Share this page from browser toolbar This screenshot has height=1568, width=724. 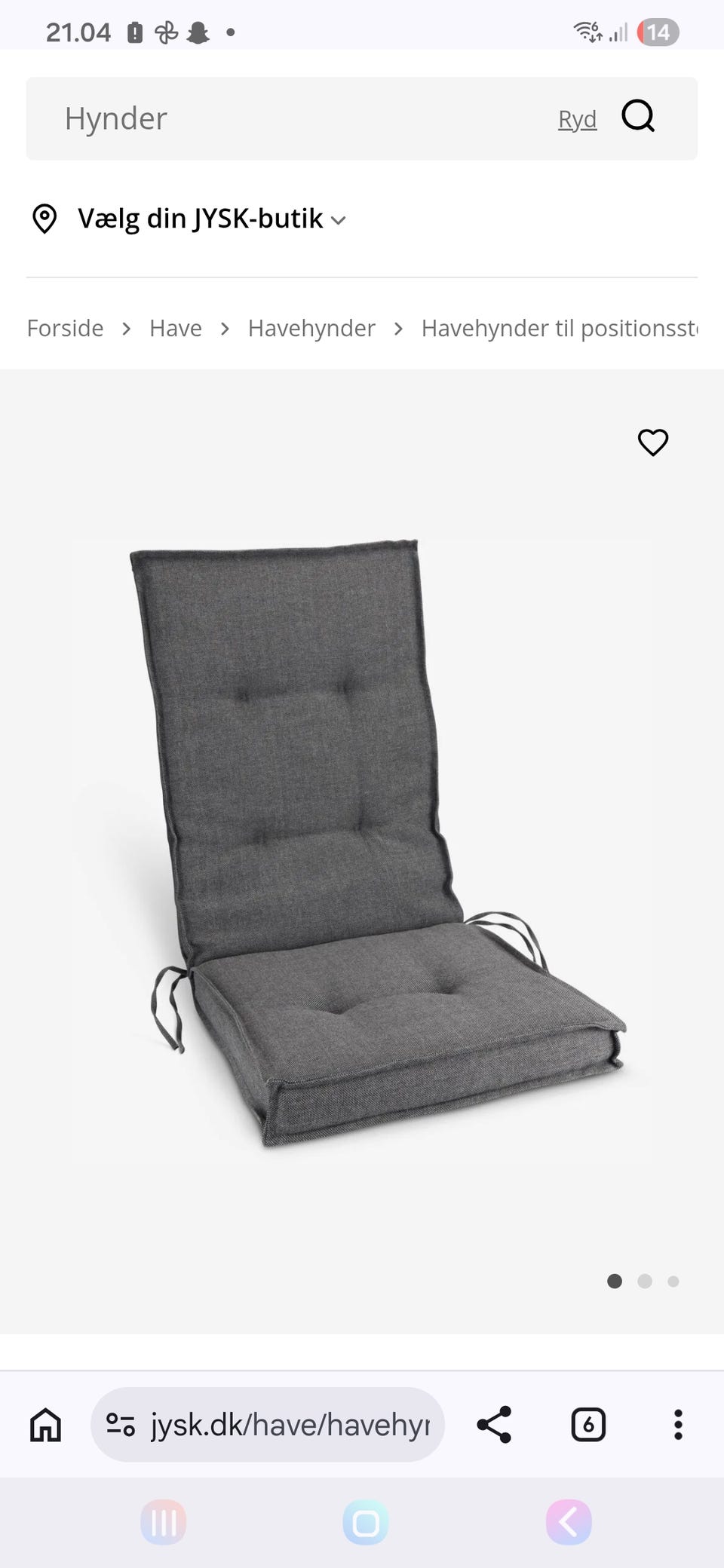click(x=494, y=1425)
